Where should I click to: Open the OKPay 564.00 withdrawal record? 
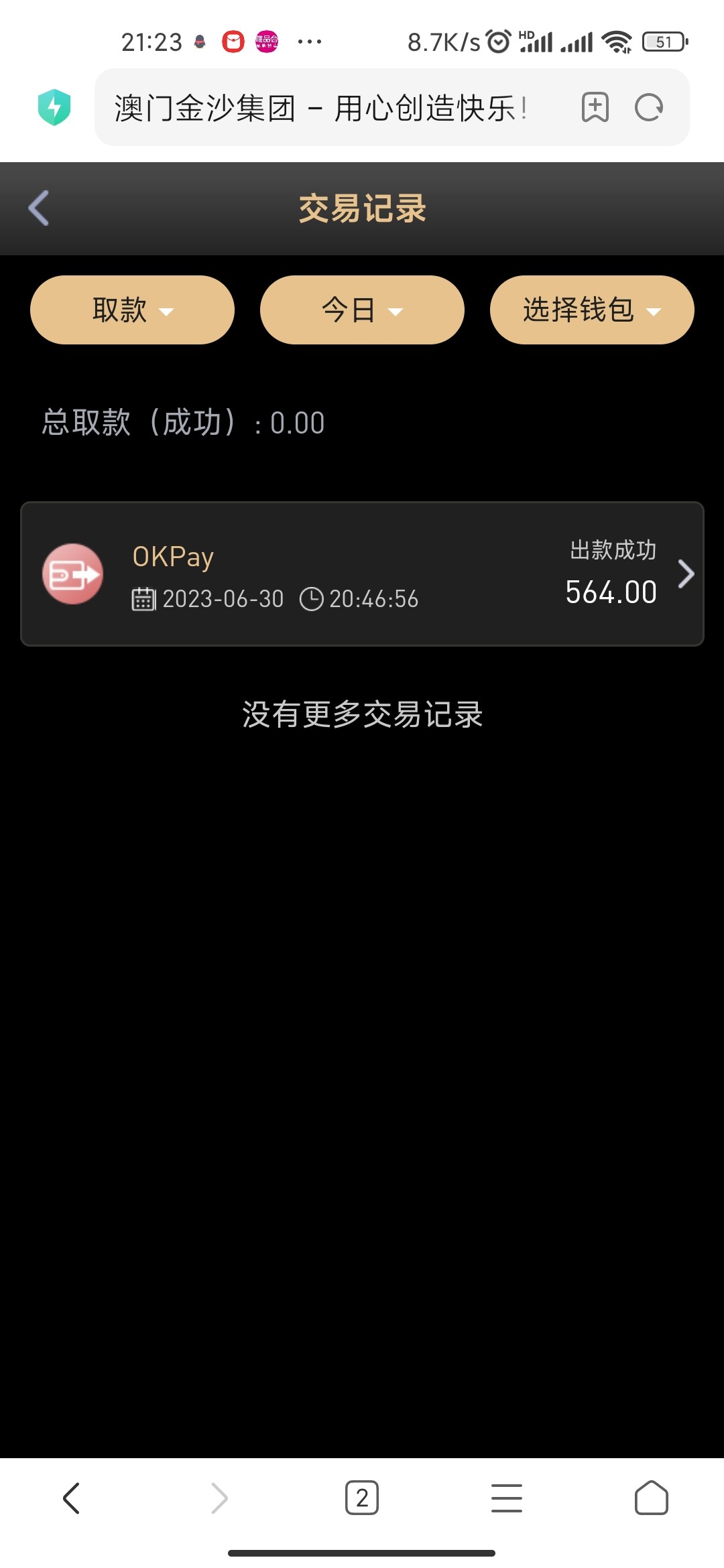[362, 574]
